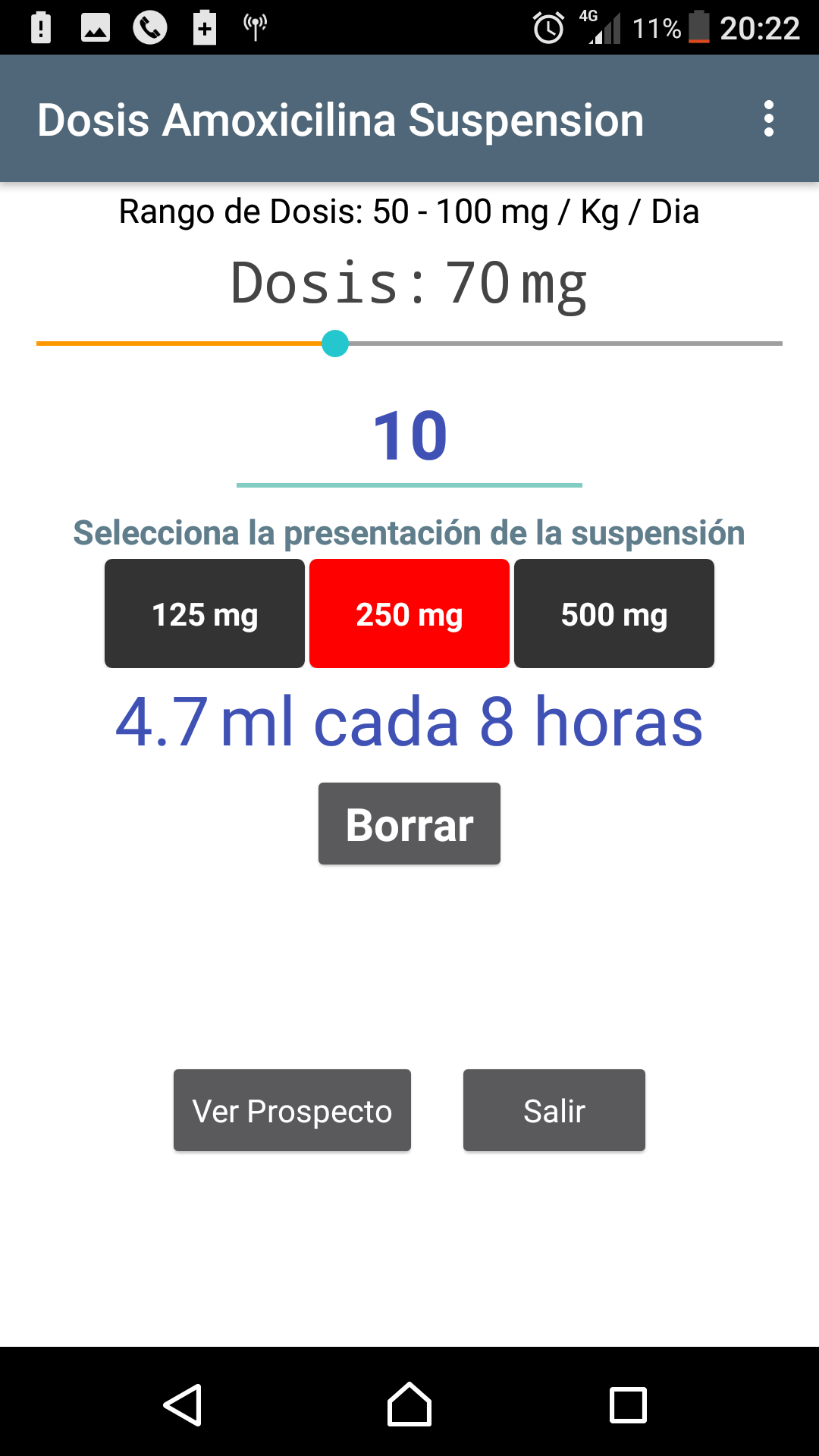Pick the 500 mg presentation
This screenshot has width=819, height=1456.
[614, 613]
